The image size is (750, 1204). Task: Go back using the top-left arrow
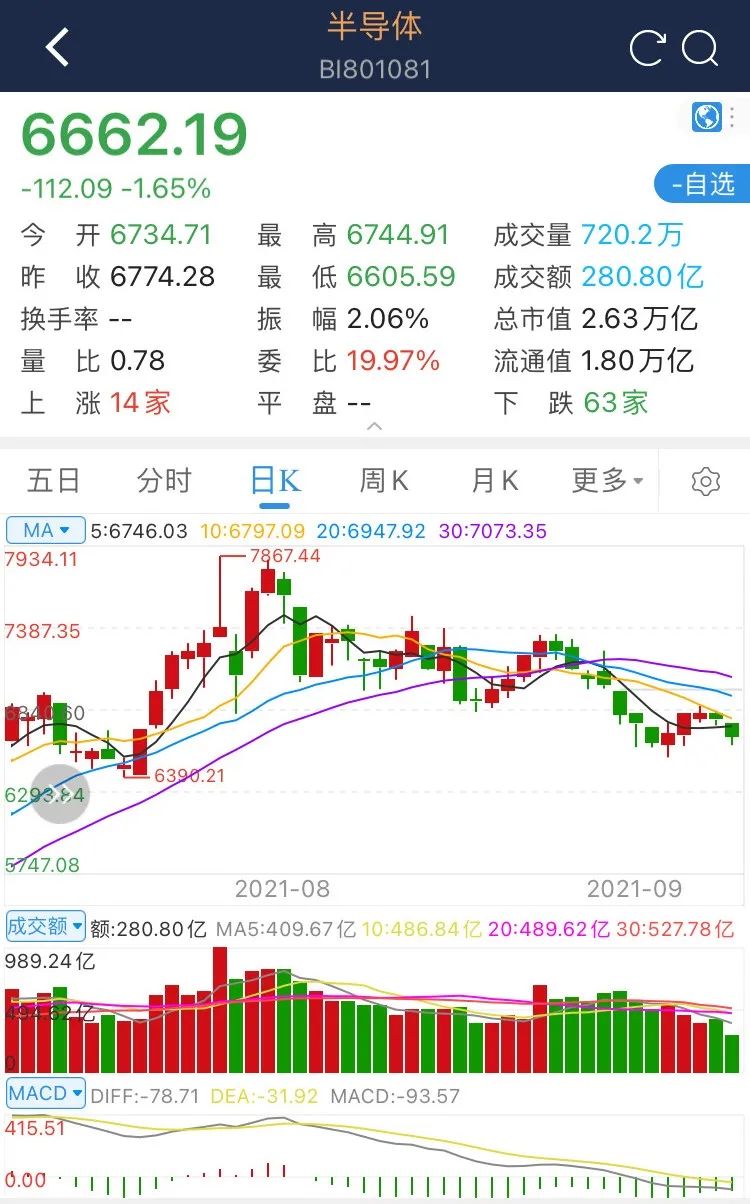57,47
